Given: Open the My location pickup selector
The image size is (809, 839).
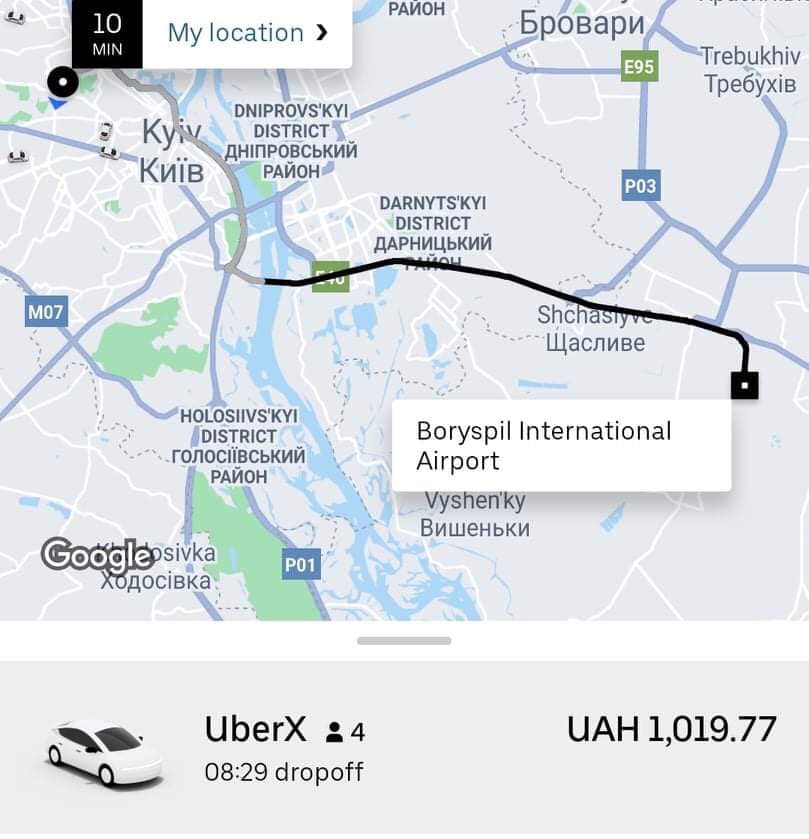Looking at the screenshot, I should pyautogui.click(x=246, y=33).
